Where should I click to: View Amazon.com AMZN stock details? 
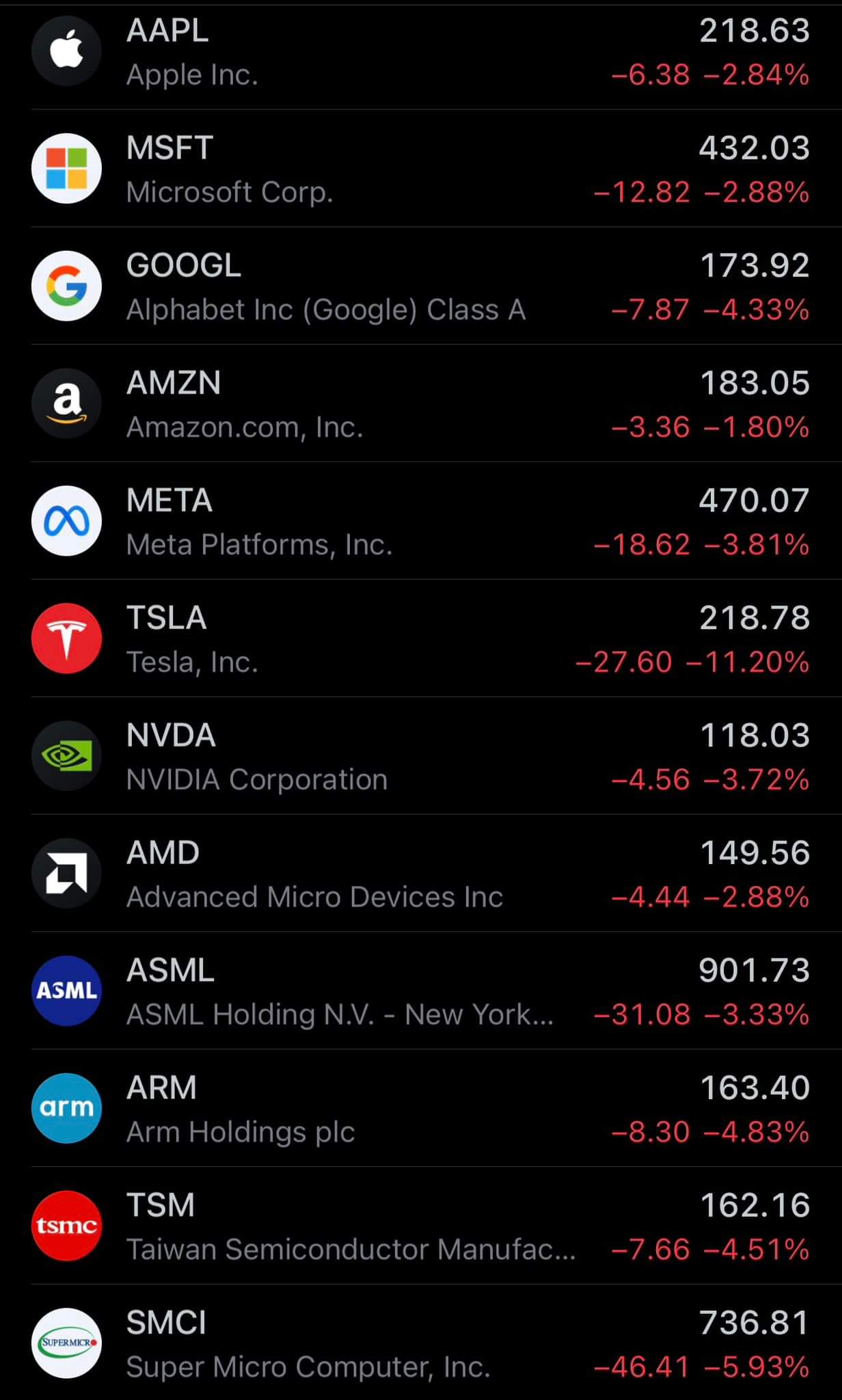click(421, 403)
